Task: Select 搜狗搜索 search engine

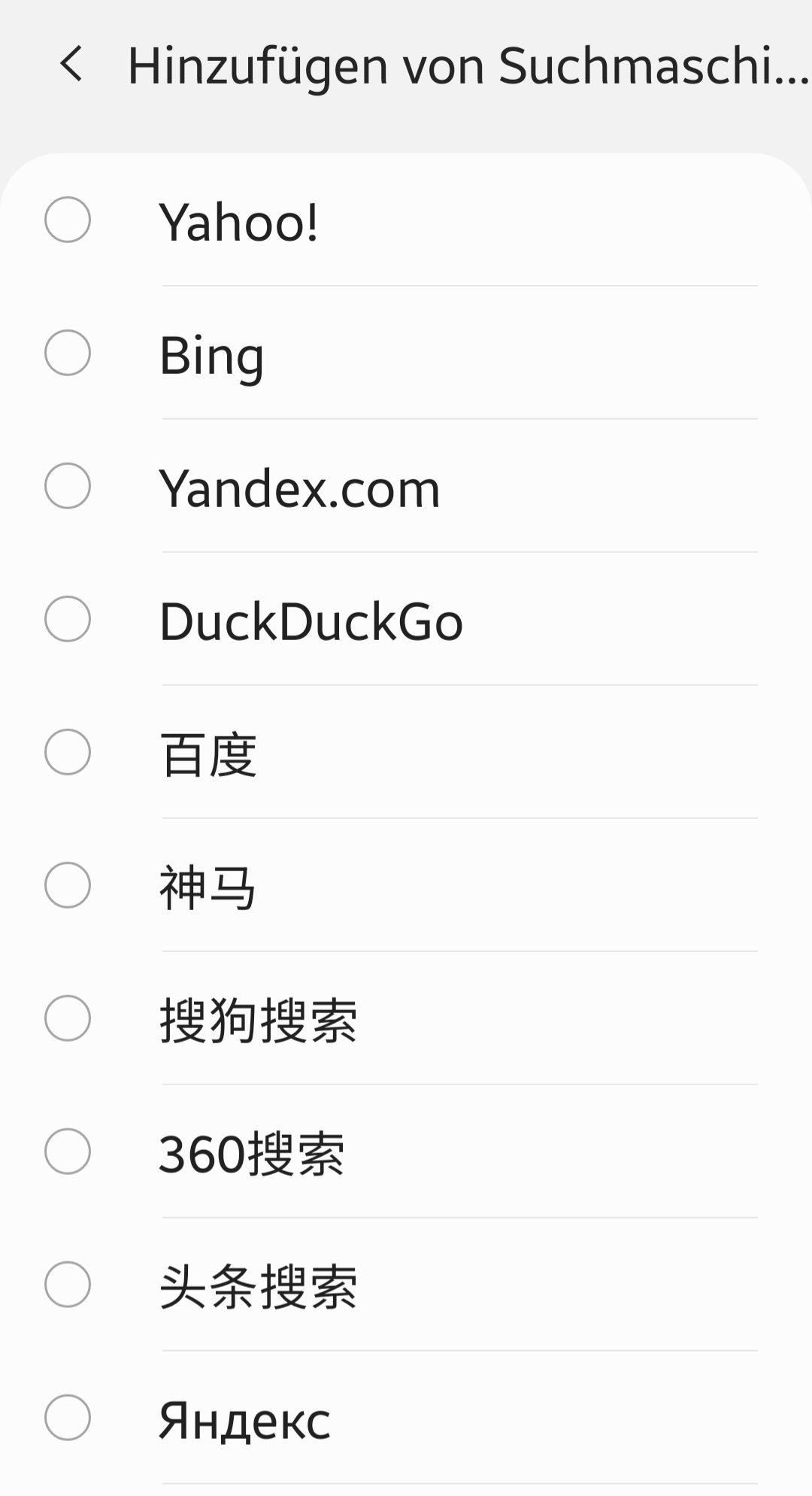Action: (x=68, y=1018)
